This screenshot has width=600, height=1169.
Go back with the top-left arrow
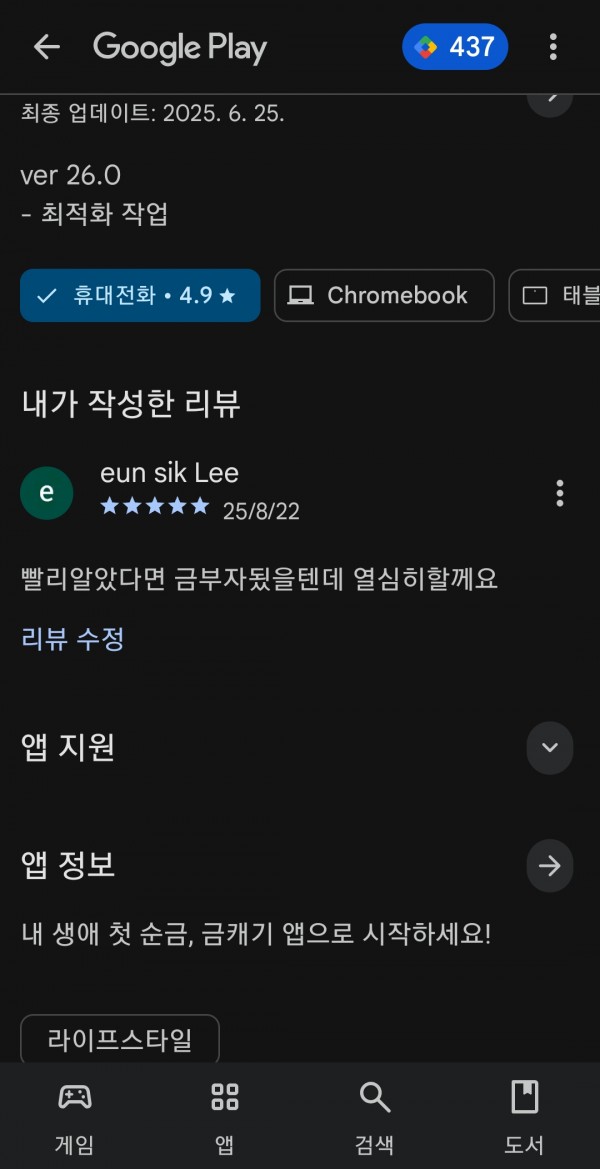(x=46, y=47)
